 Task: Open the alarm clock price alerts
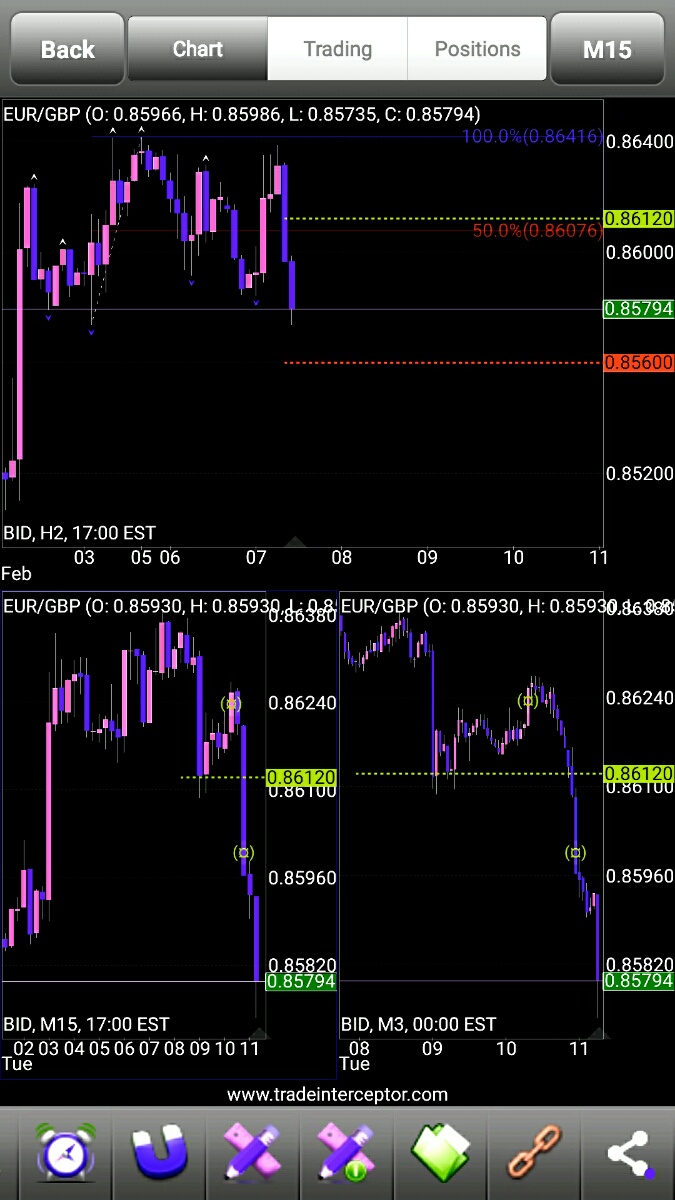(x=67, y=1153)
